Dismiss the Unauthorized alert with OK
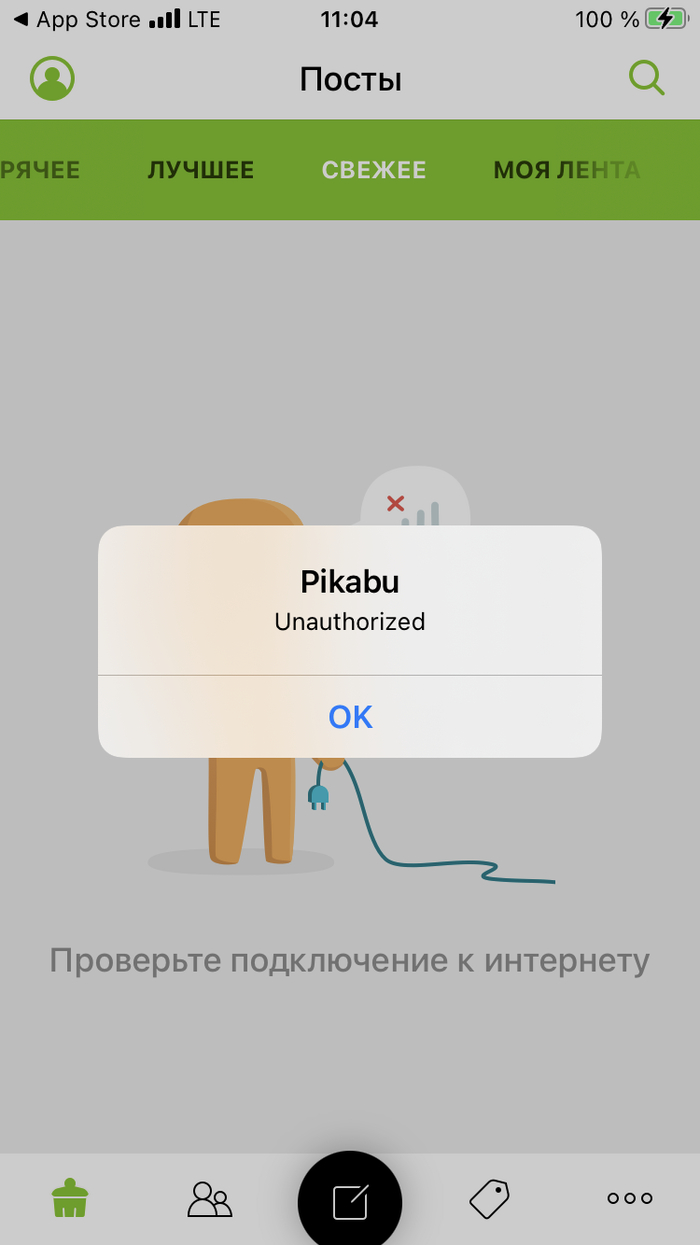This screenshot has height=1245, width=700. (x=350, y=716)
